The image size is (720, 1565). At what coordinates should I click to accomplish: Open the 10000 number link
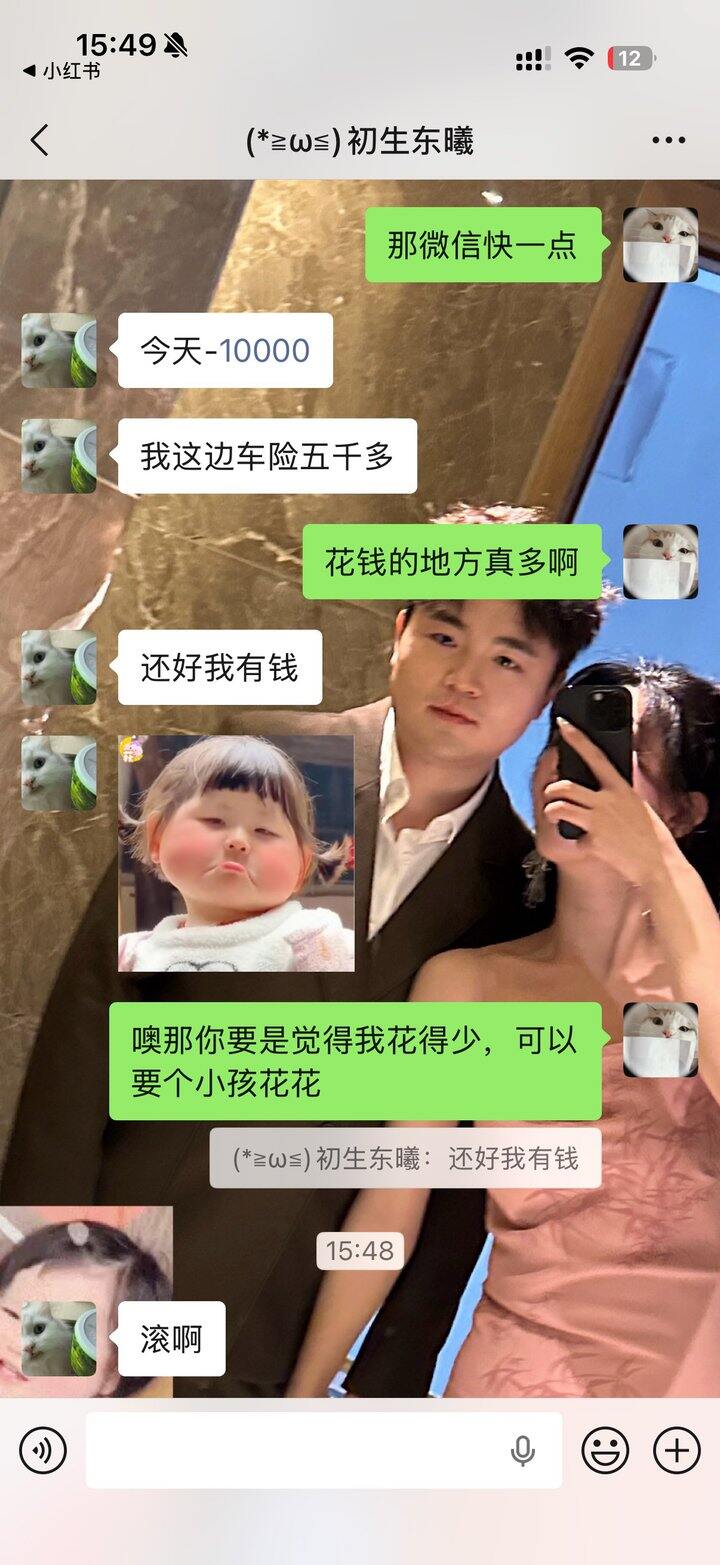265,351
